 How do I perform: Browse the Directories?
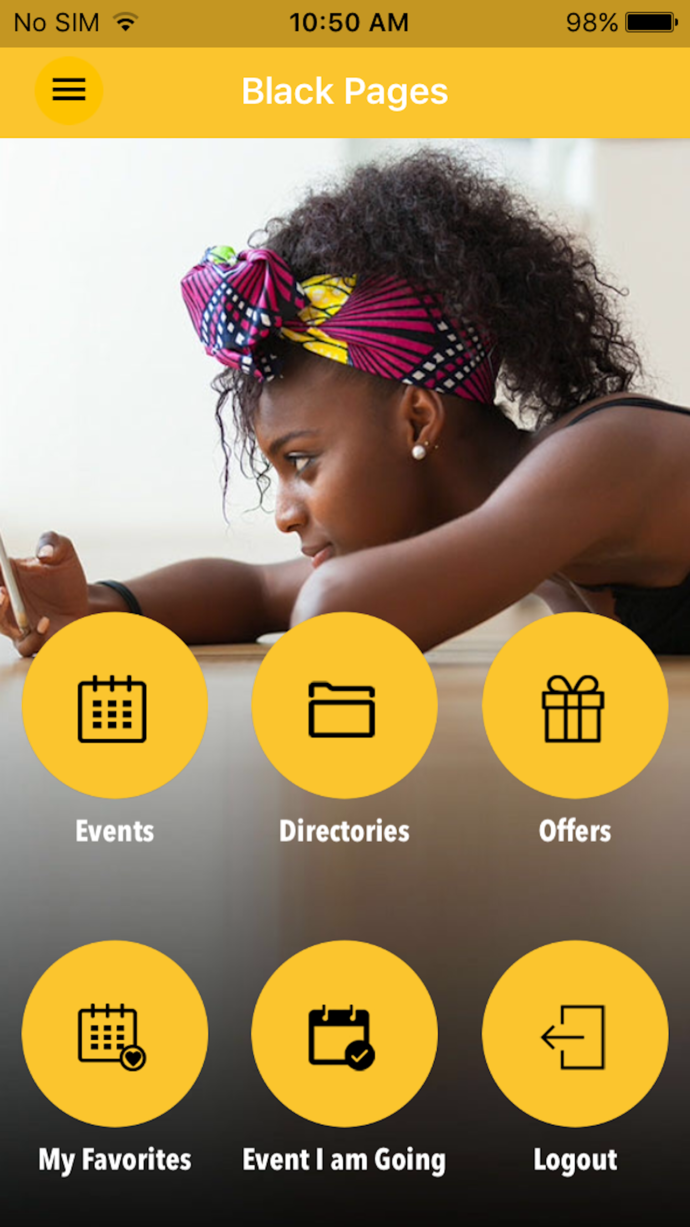click(x=344, y=705)
